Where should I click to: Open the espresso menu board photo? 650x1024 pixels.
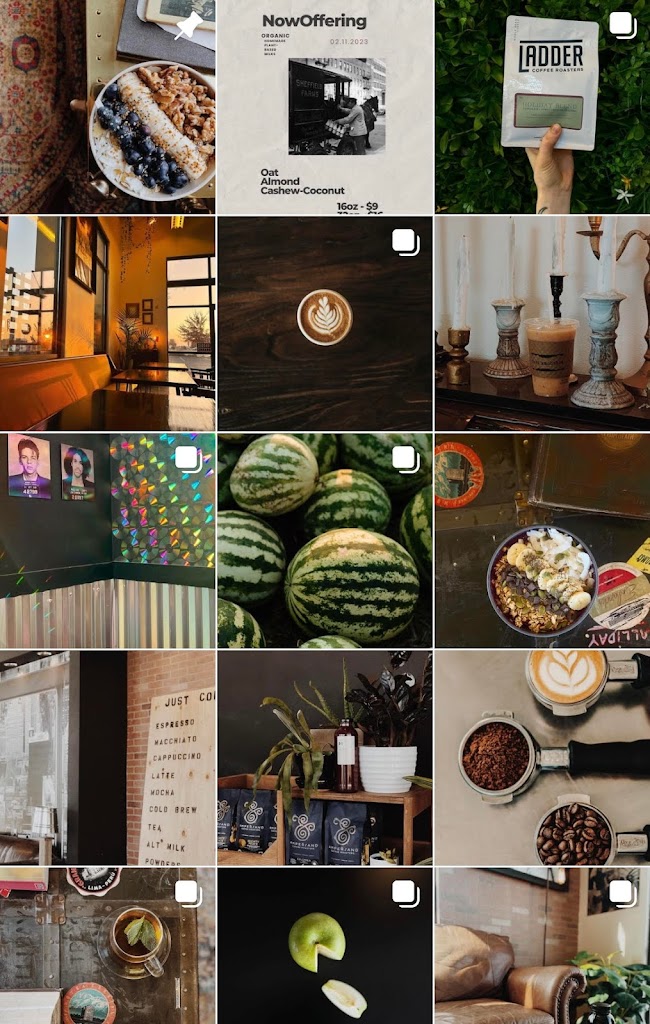click(x=107, y=758)
